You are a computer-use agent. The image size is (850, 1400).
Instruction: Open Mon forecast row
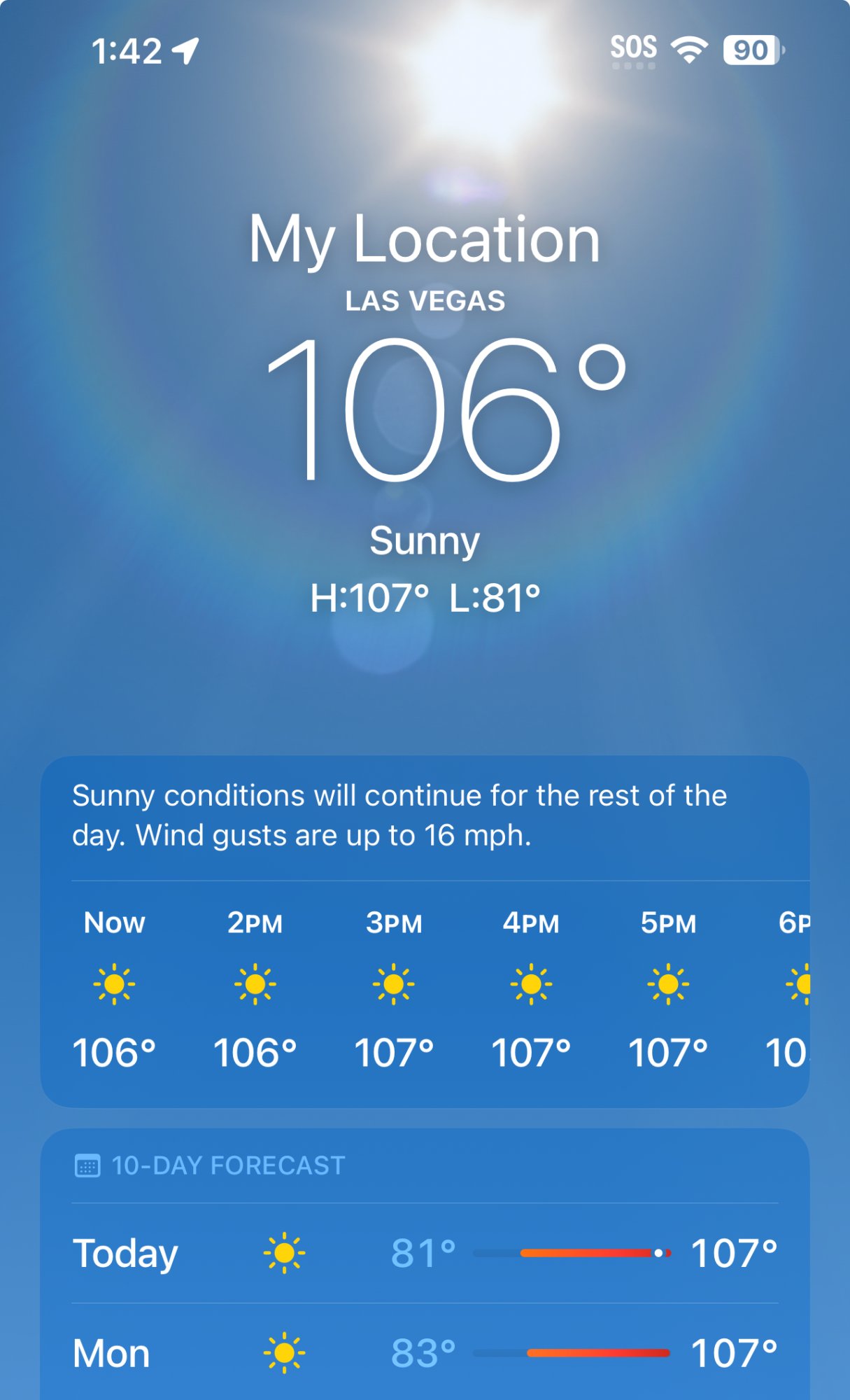[425, 1353]
